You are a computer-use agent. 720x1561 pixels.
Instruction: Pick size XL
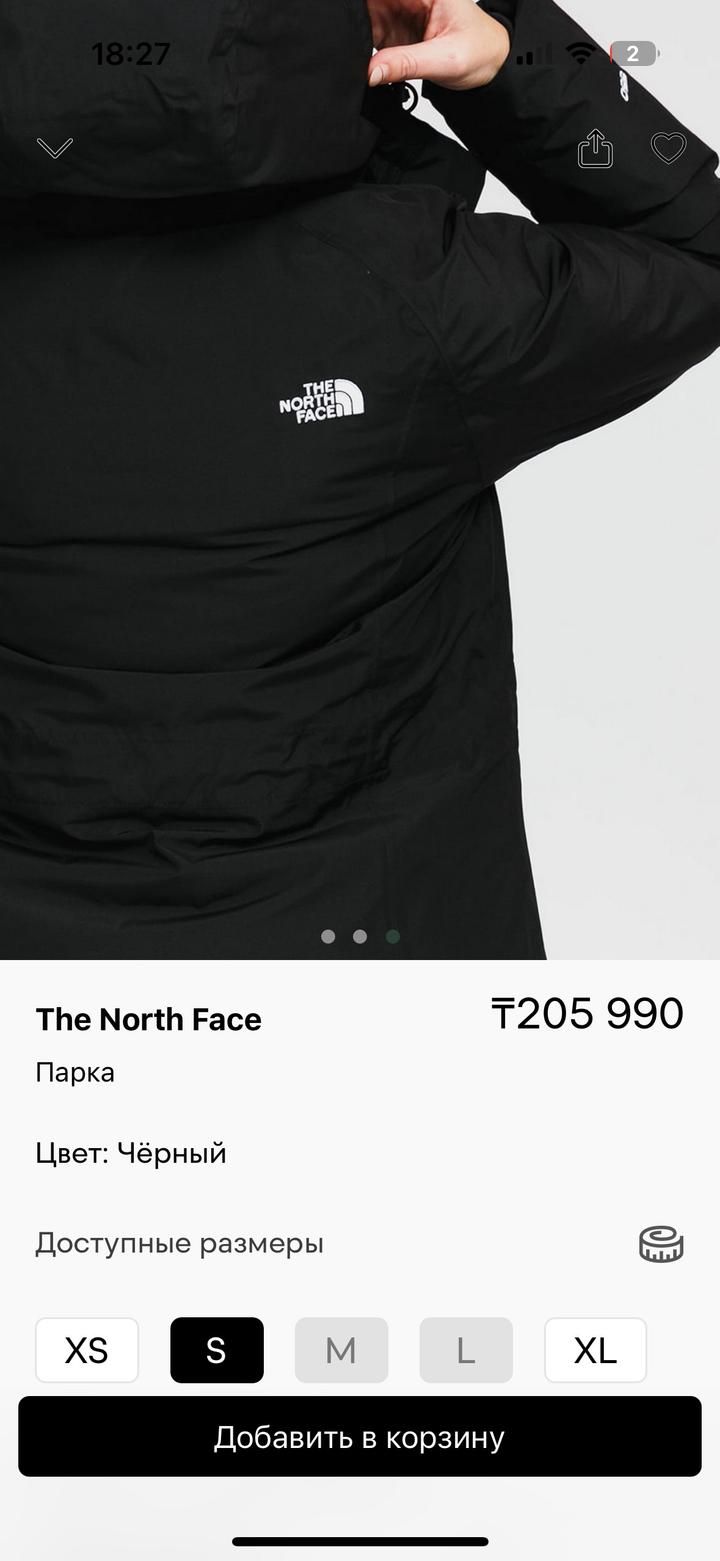(595, 1350)
